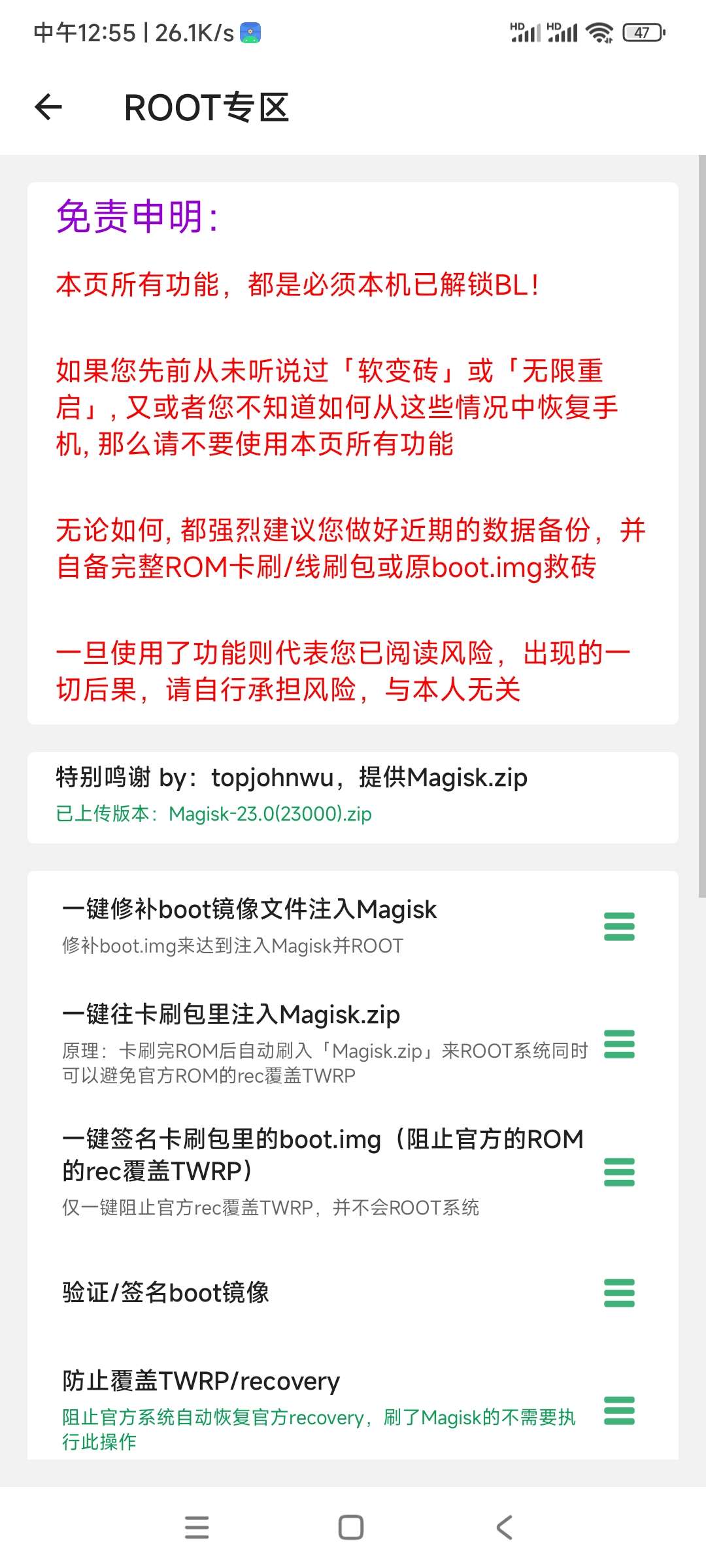Viewport: 706px width, 1568px height.
Task: Select 一键往卡刷包里注入Magisk.zip
Action: pos(327,1043)
